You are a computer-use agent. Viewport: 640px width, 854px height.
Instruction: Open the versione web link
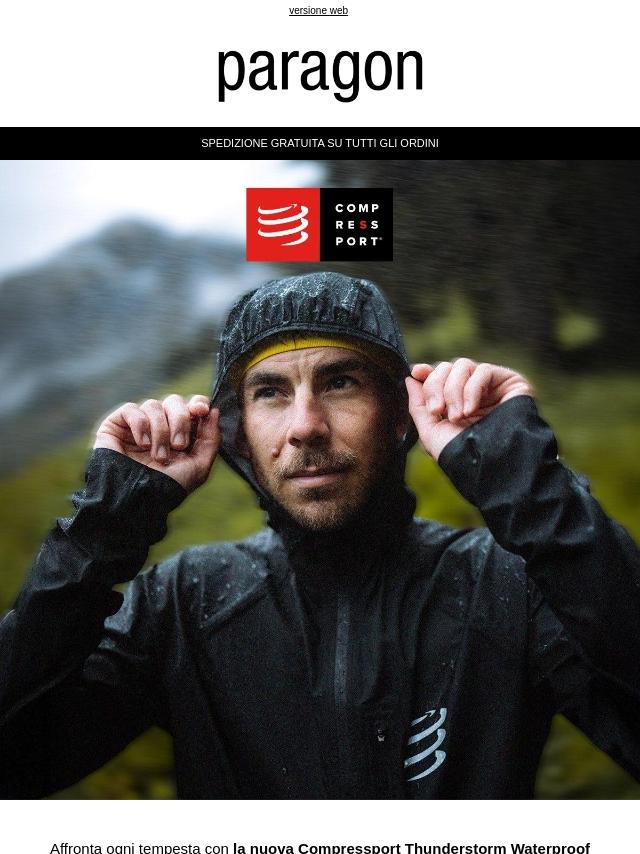tap(318, 11)
